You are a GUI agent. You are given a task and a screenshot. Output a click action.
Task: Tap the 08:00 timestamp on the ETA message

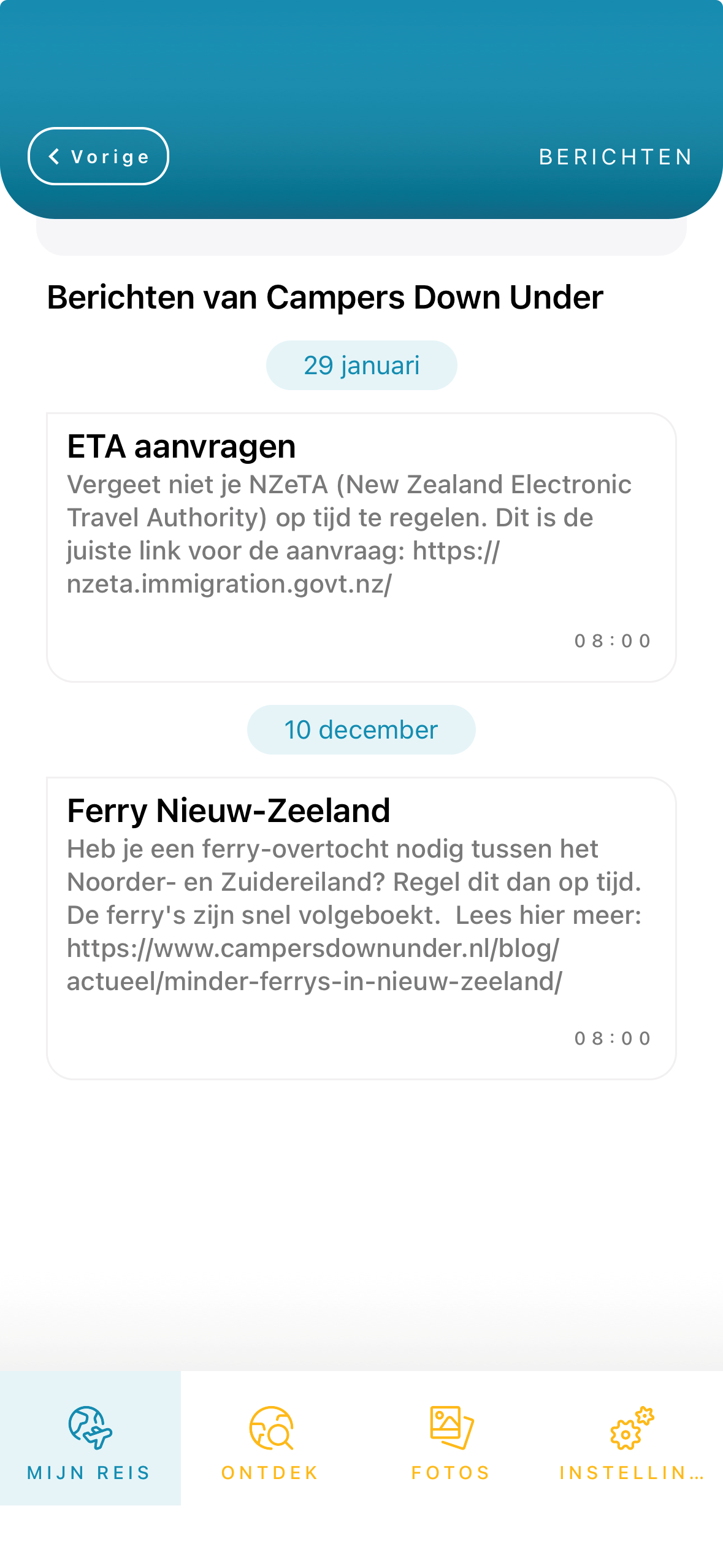[611, 640]
